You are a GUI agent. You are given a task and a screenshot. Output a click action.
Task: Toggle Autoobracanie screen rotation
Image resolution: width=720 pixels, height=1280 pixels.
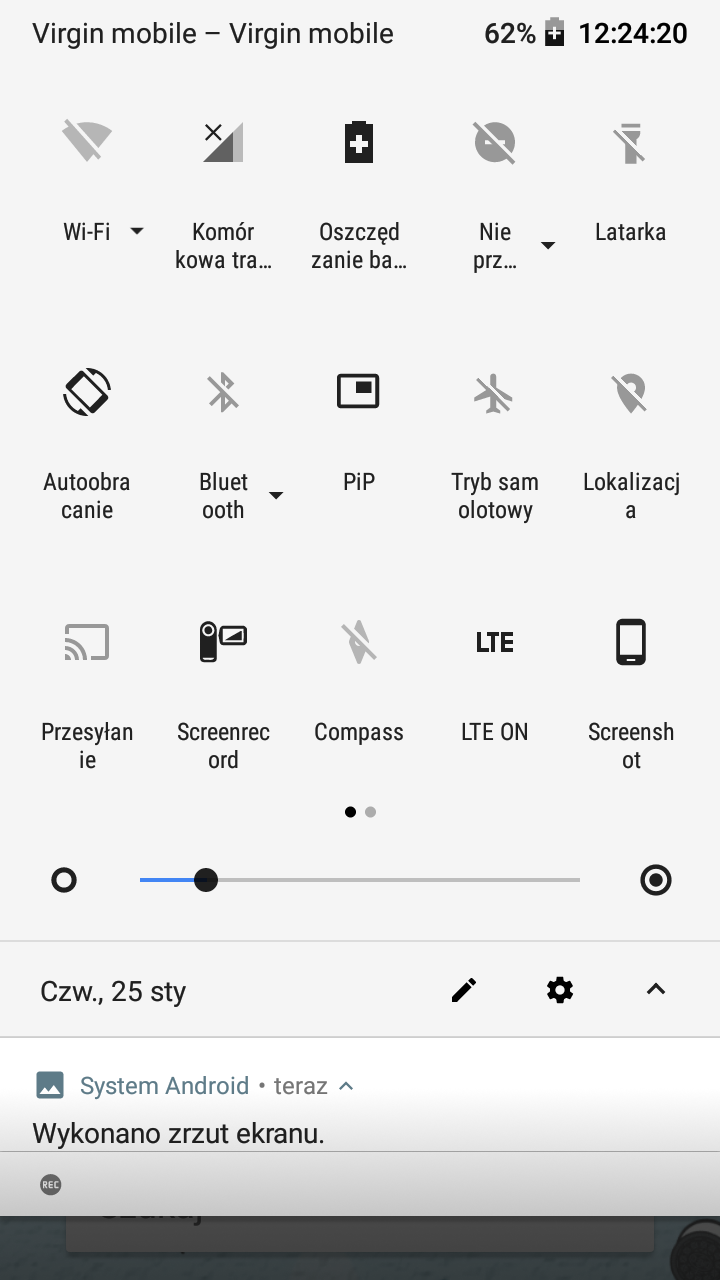[x=87, y=391]
